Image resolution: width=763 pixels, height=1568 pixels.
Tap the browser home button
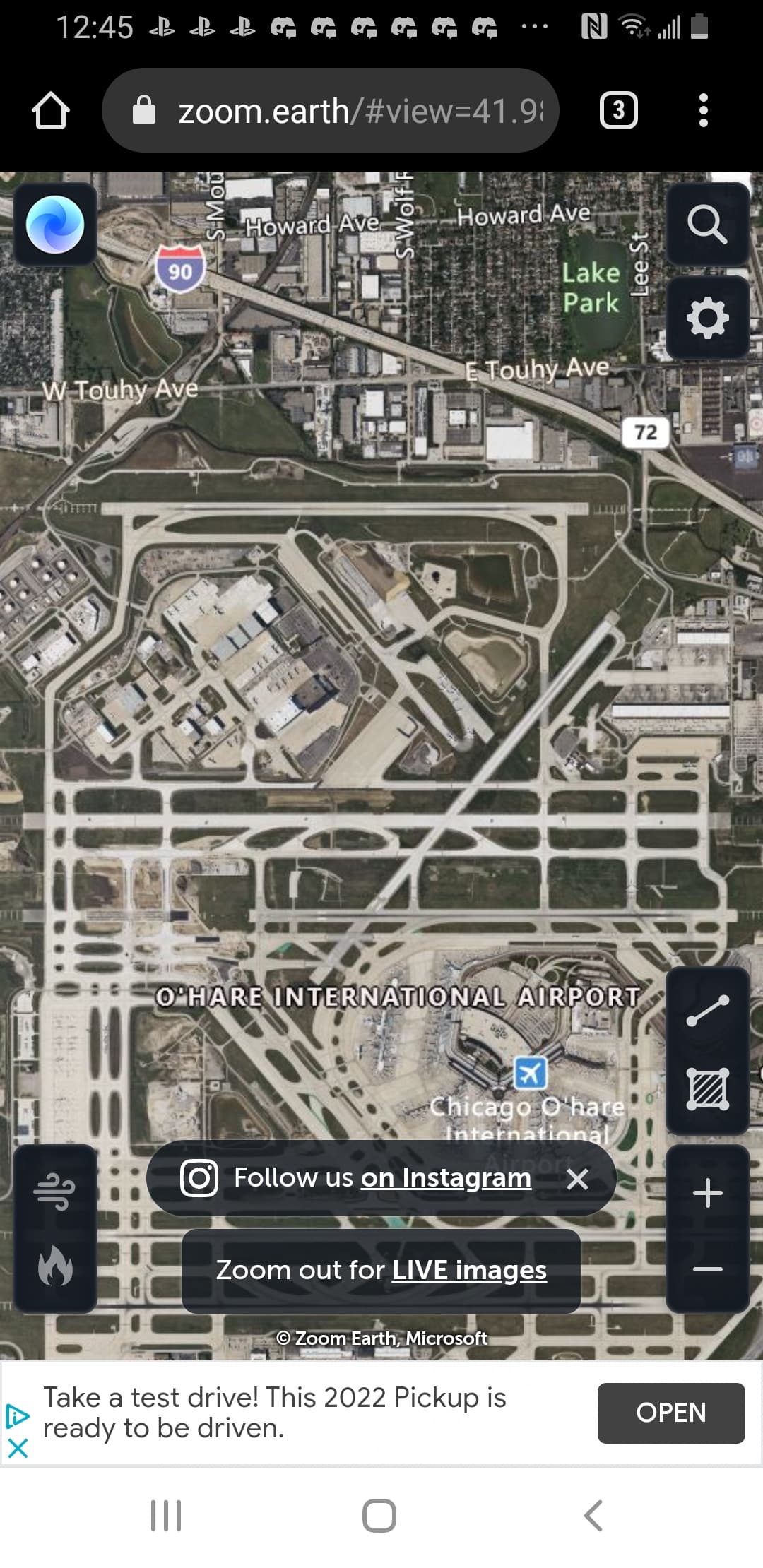(x=51, y=111)
